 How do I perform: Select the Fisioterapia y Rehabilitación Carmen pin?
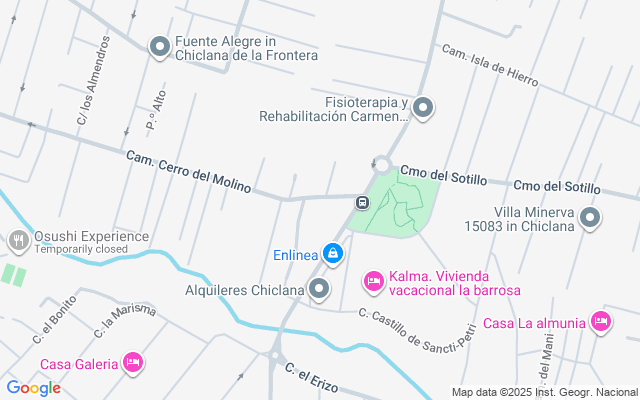click(423, 108)
